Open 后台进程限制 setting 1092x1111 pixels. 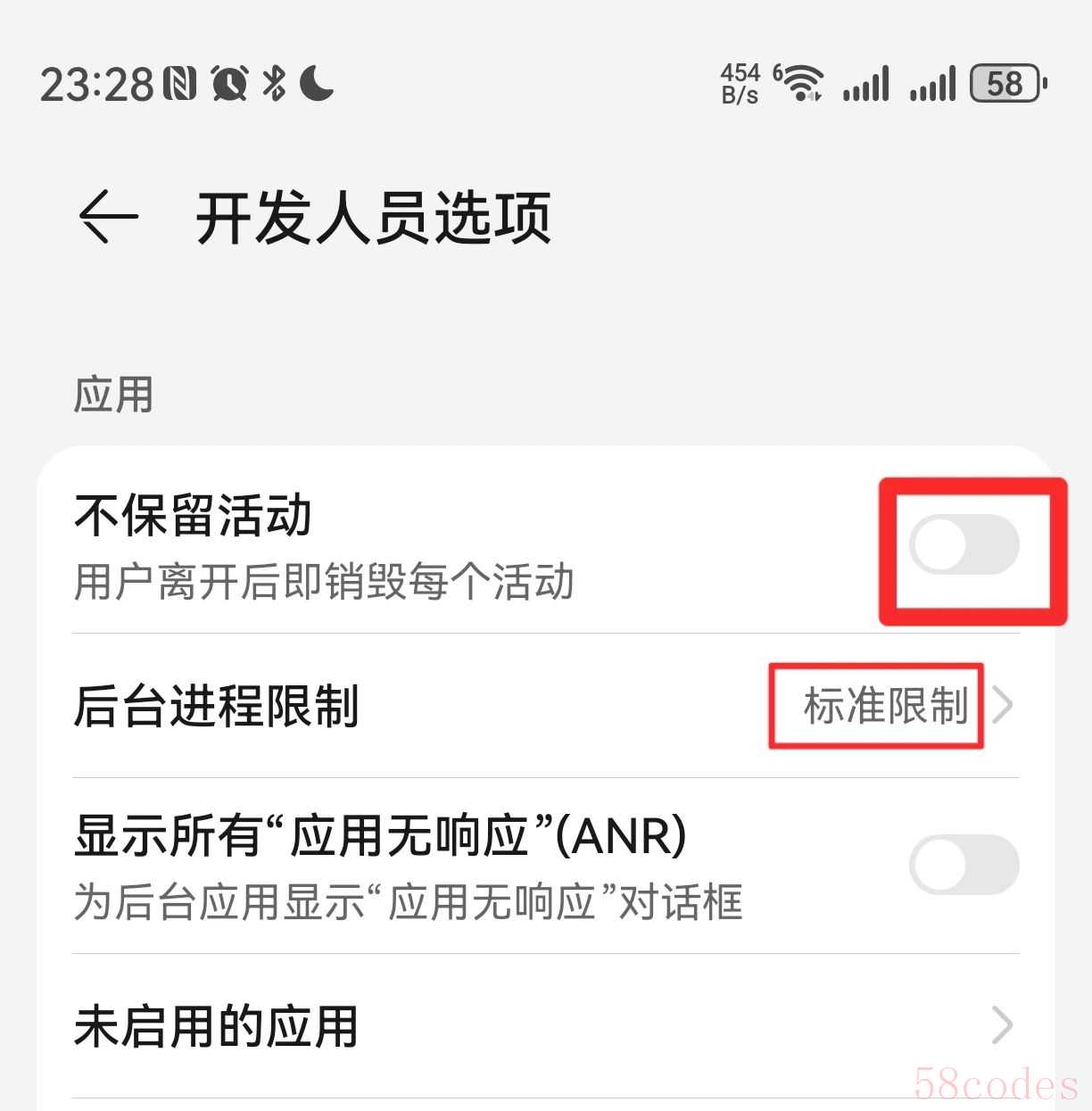click(544, 706)
